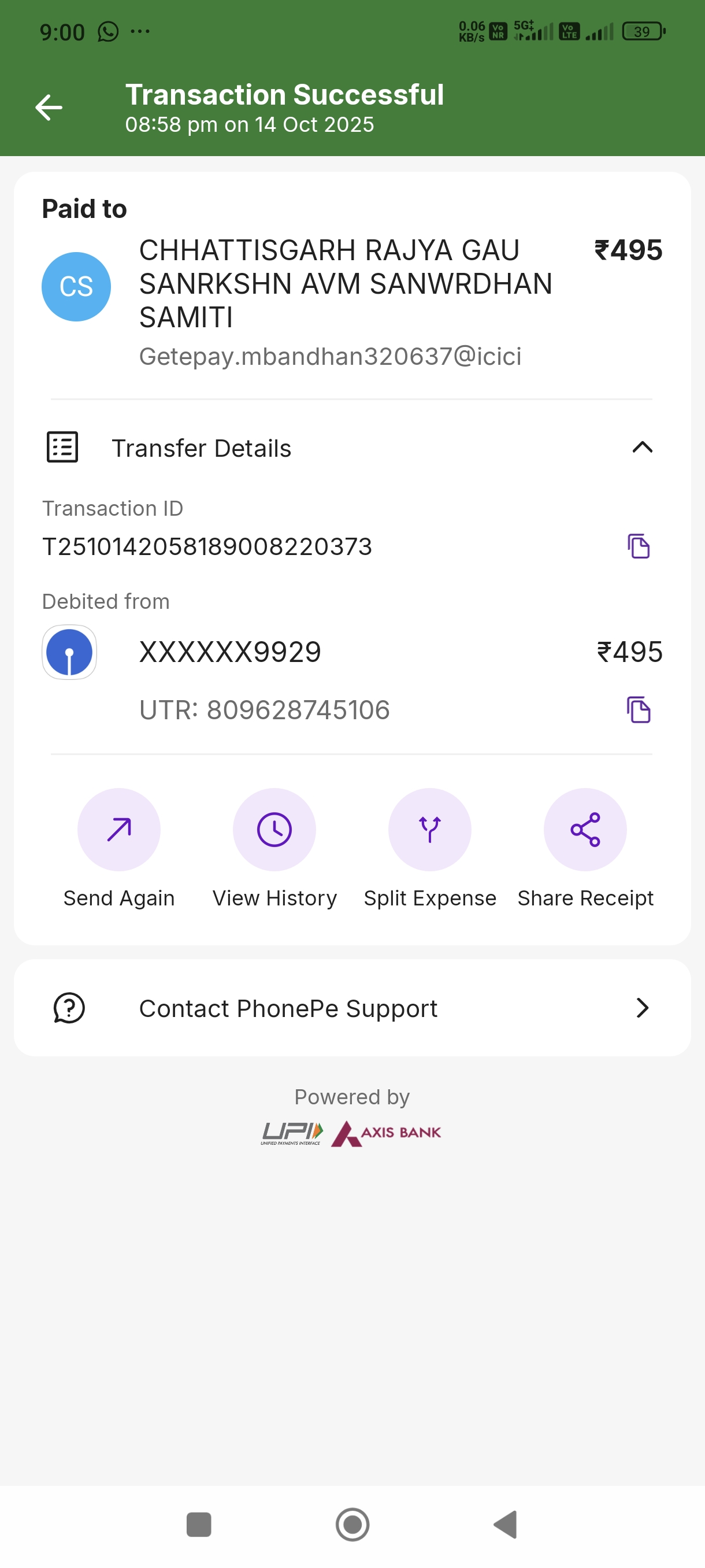Screen dimensions: 705x1568
Task: Collapse the Transfer Details section
Action: click(642, 448)
